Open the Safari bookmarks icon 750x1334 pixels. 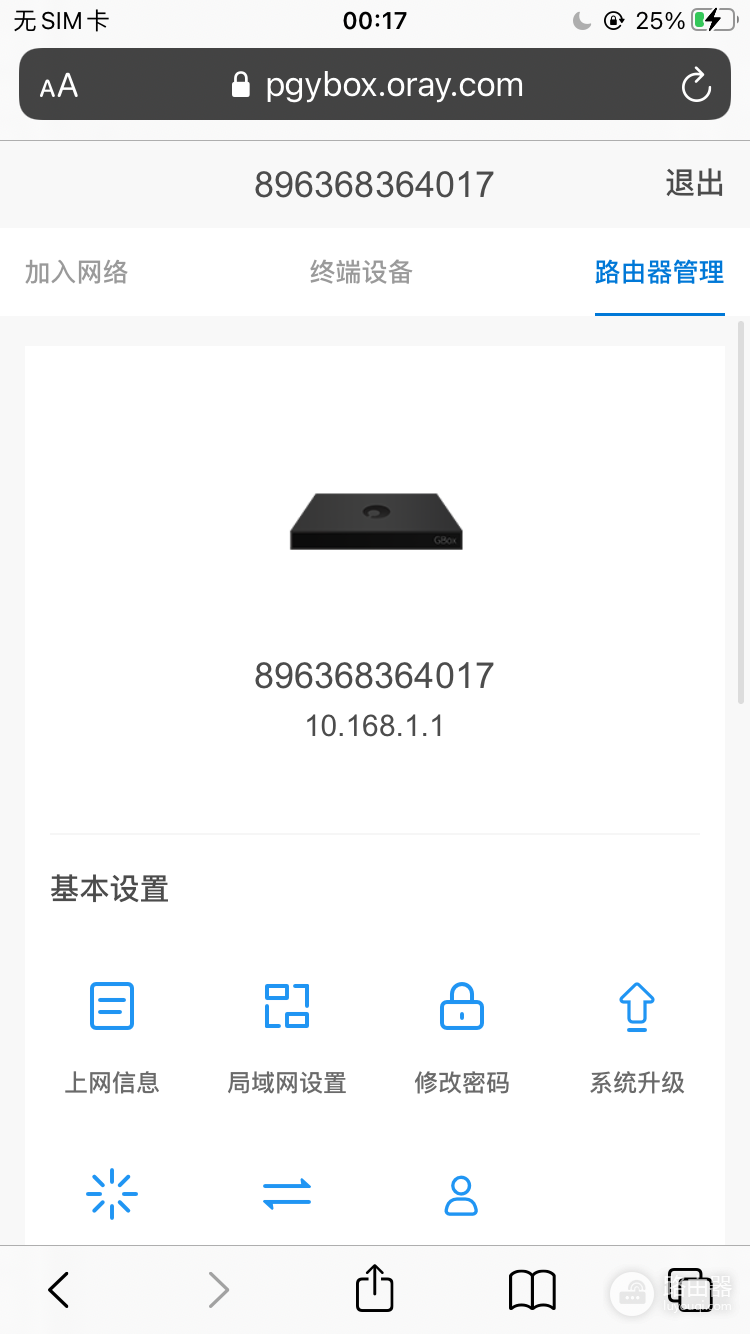[x=531, y=1289]
